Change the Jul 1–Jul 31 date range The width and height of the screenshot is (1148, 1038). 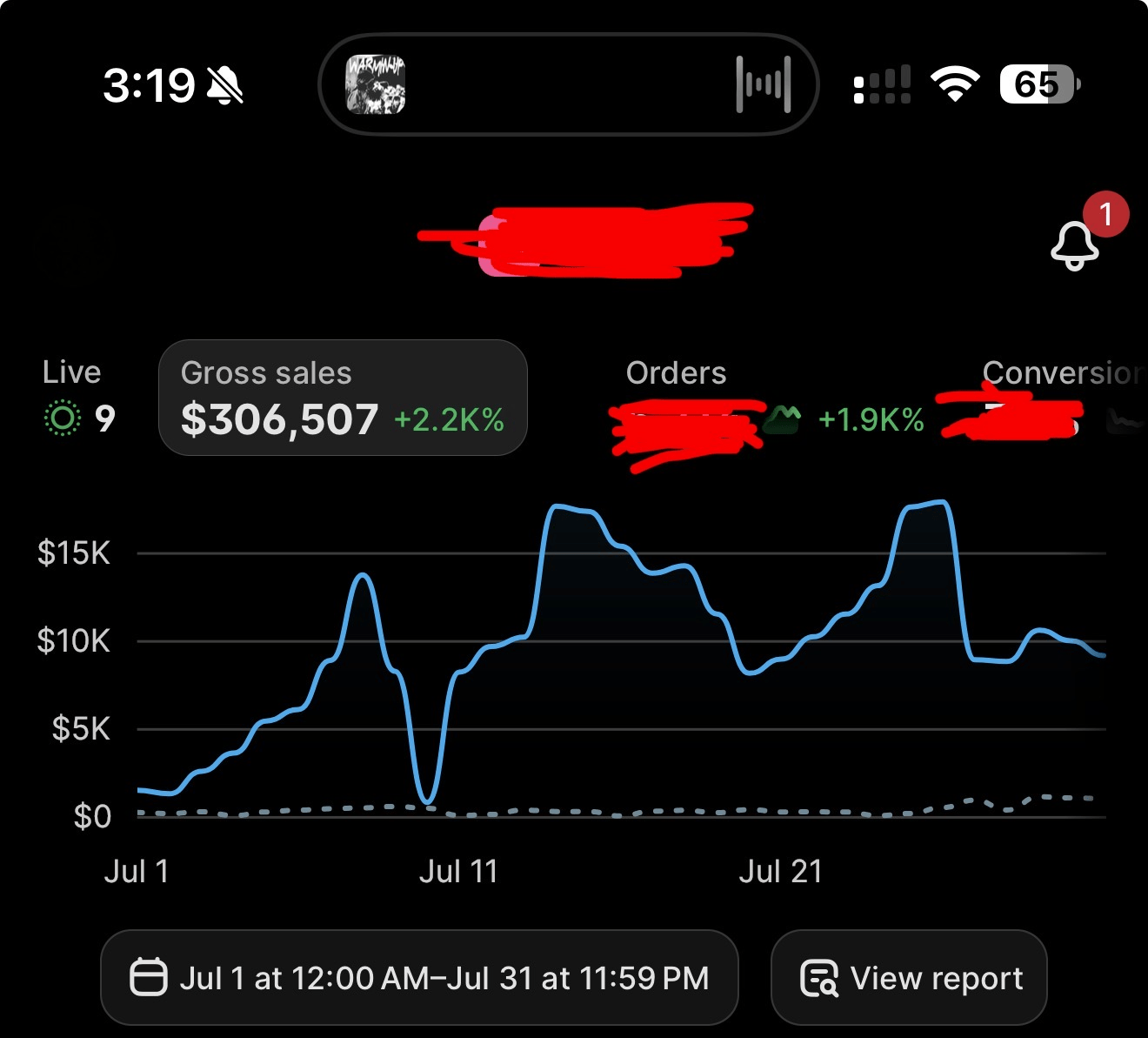(419, 978)
